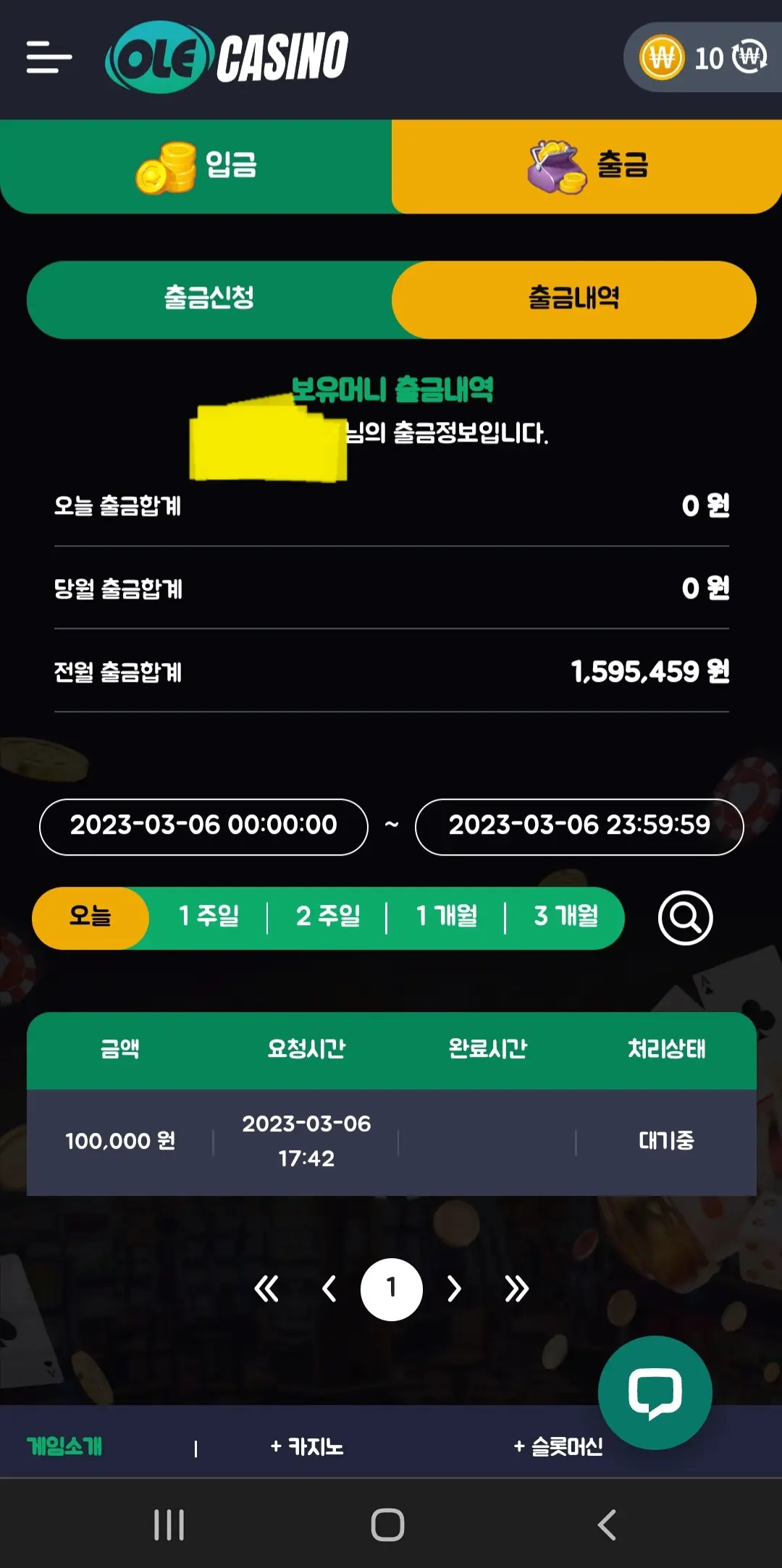Tap the magnifier search icon
Viewport: 782px width, 1568px height.
point(685,918)
